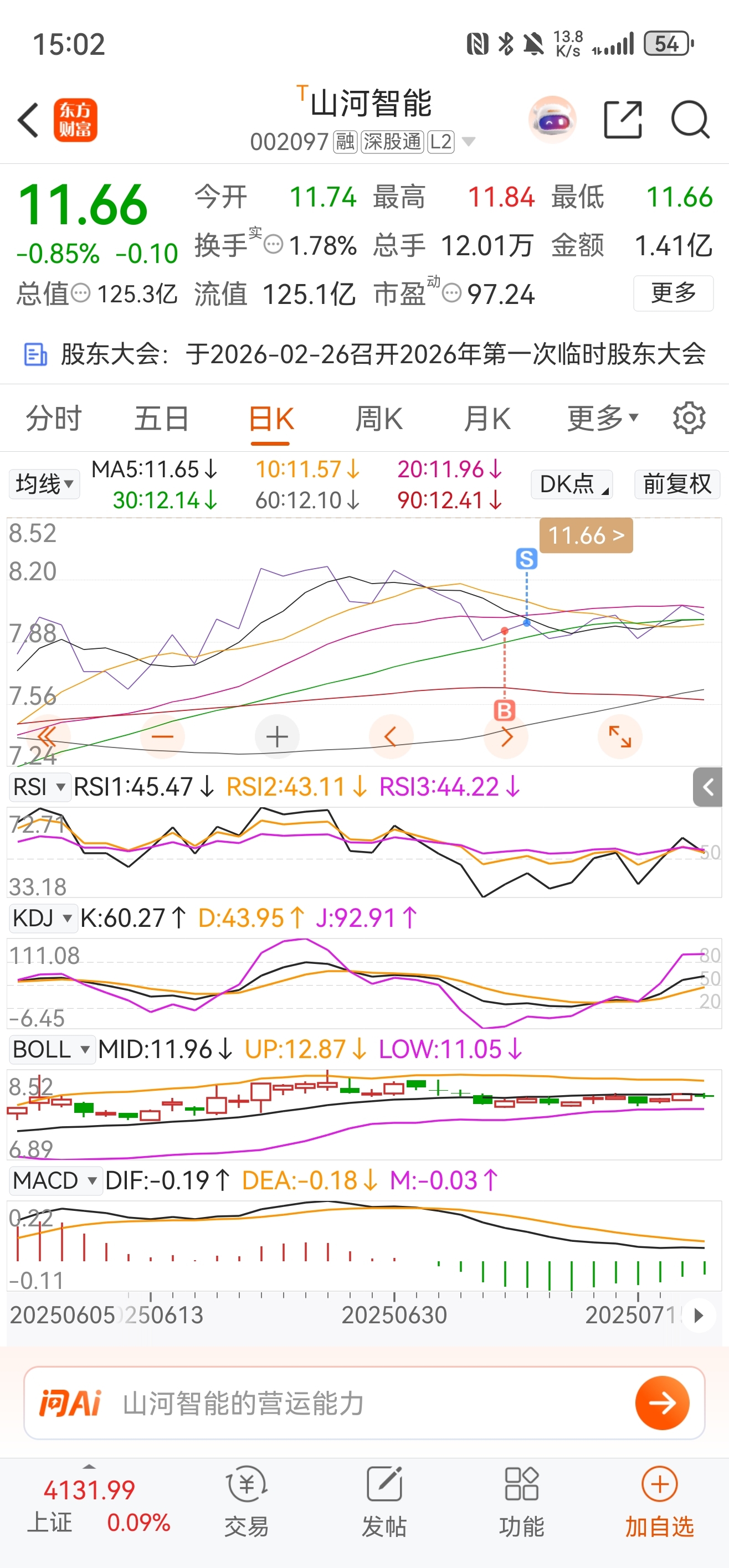Screen dimensions: 729x1568
Task: Share this stock page
Action: coord(623,120)
